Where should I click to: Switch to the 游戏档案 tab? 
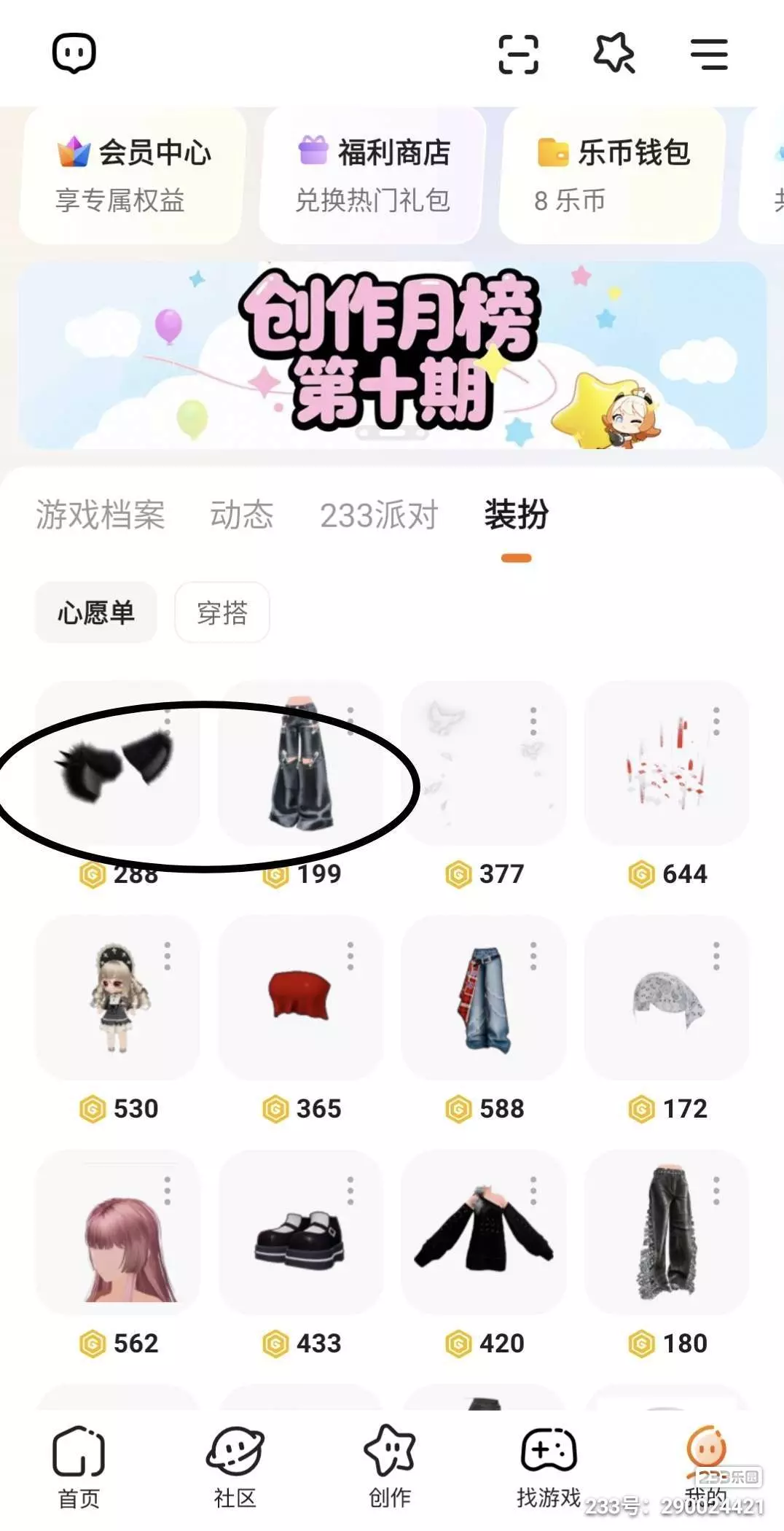click(101, 515)
